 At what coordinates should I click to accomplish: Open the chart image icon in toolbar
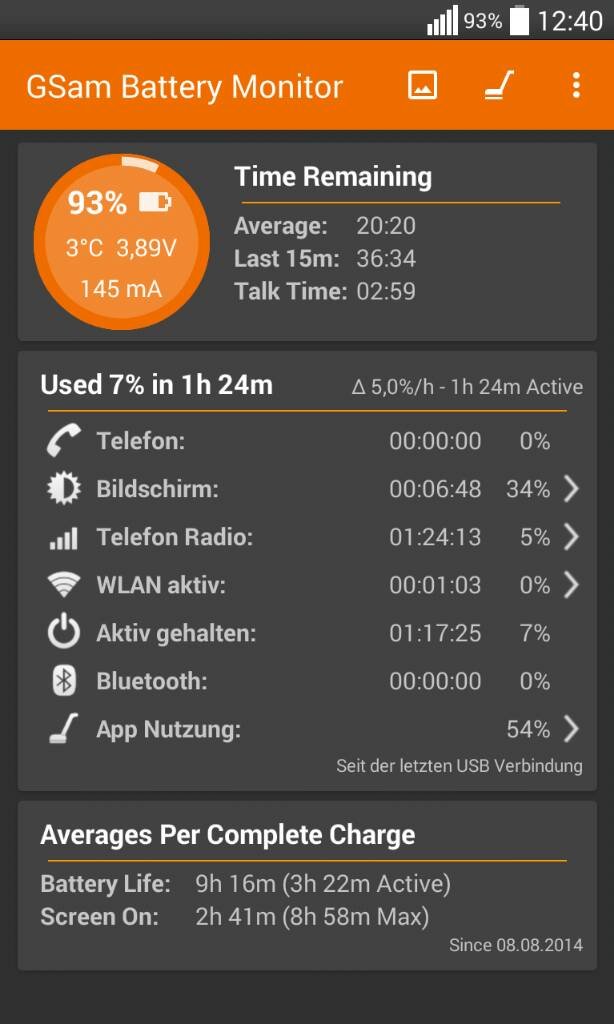click(x=423, y=86)
